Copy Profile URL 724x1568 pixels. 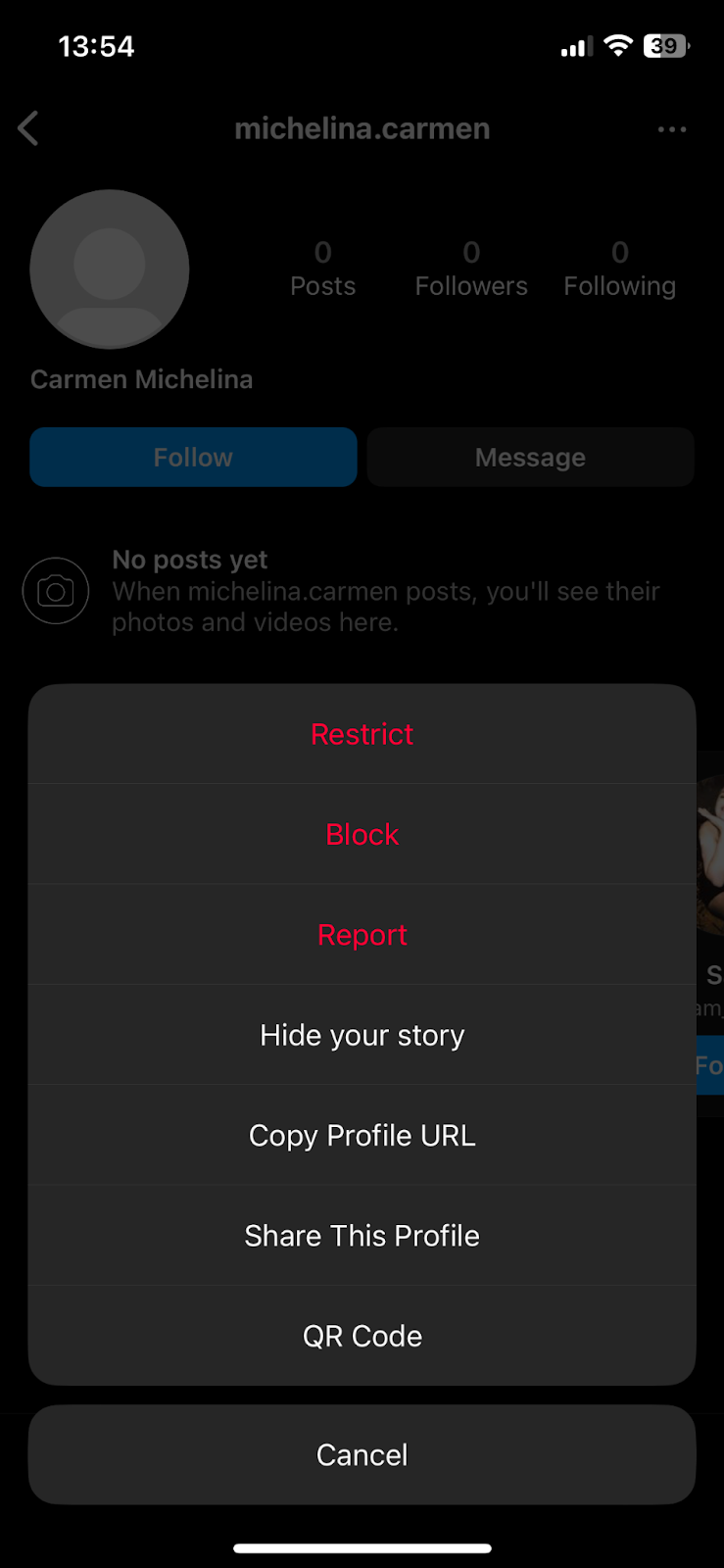(x=362, y=1135)
